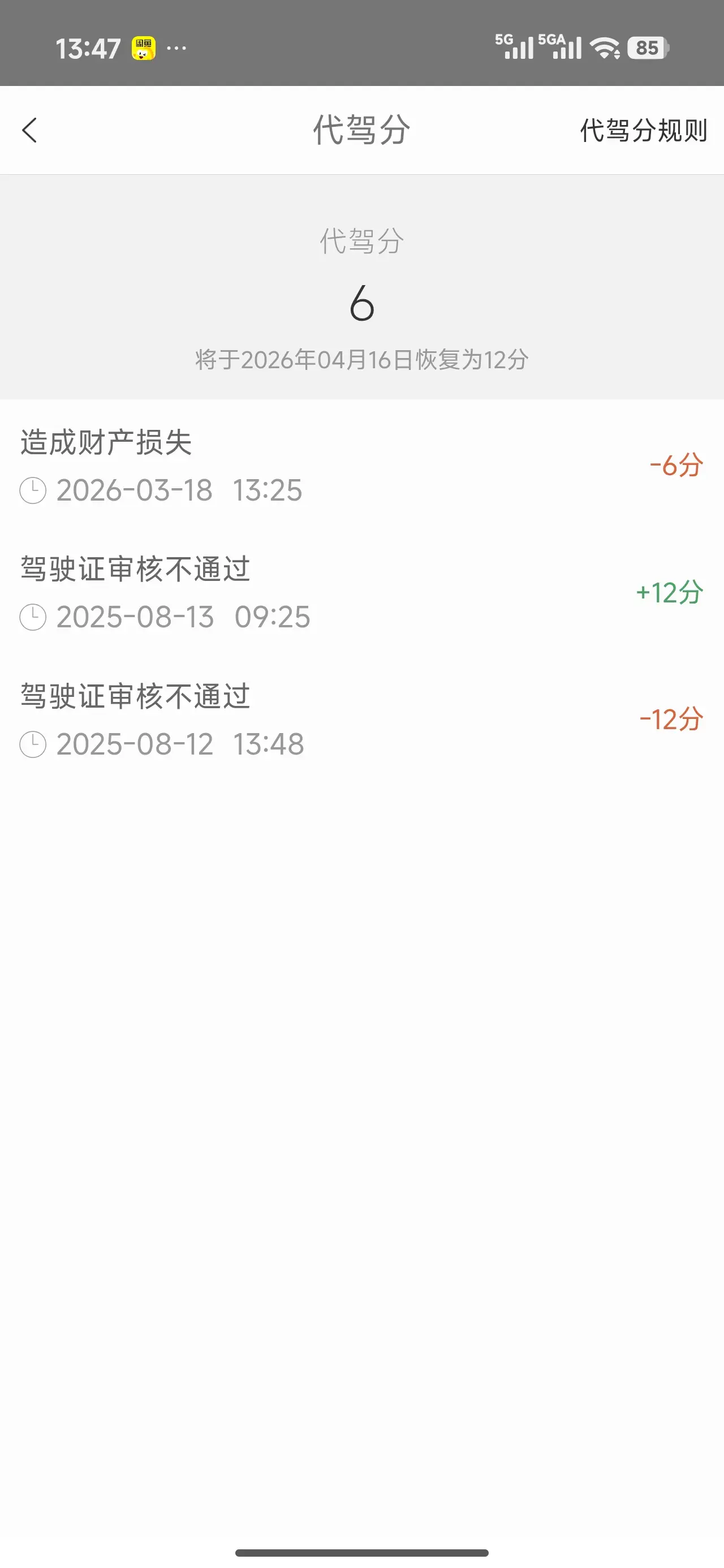Go back using the top-left arrow
The width and height of the screenshot is (724, 1568).
click(x=29, y=130)
